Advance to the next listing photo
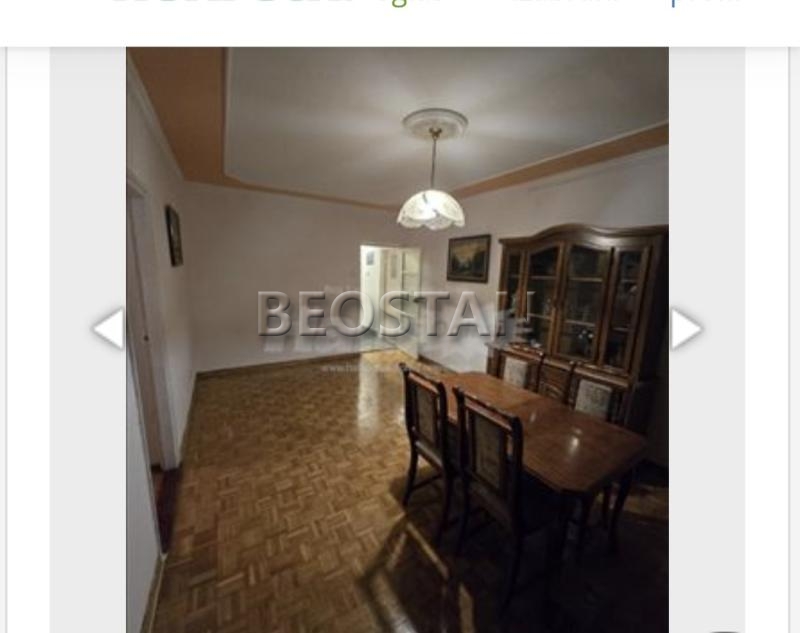This screenshot has width=800, height=633. coord(686,328)
